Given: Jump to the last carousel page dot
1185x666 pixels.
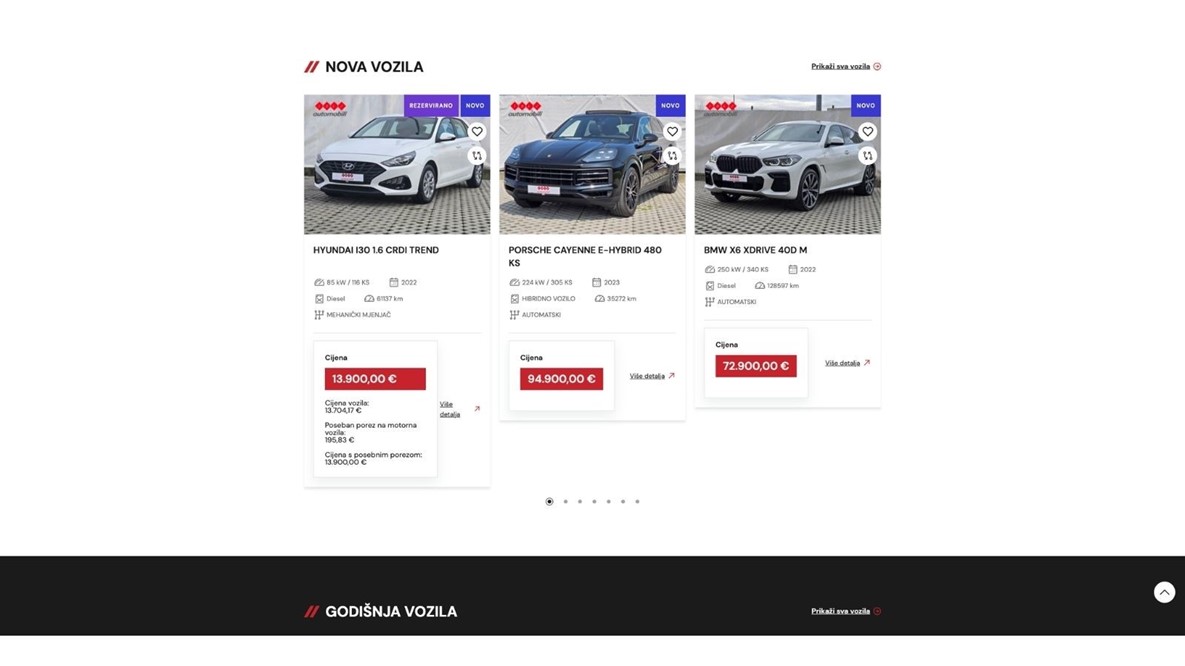Looking at the screenshot, I should 637,502.
